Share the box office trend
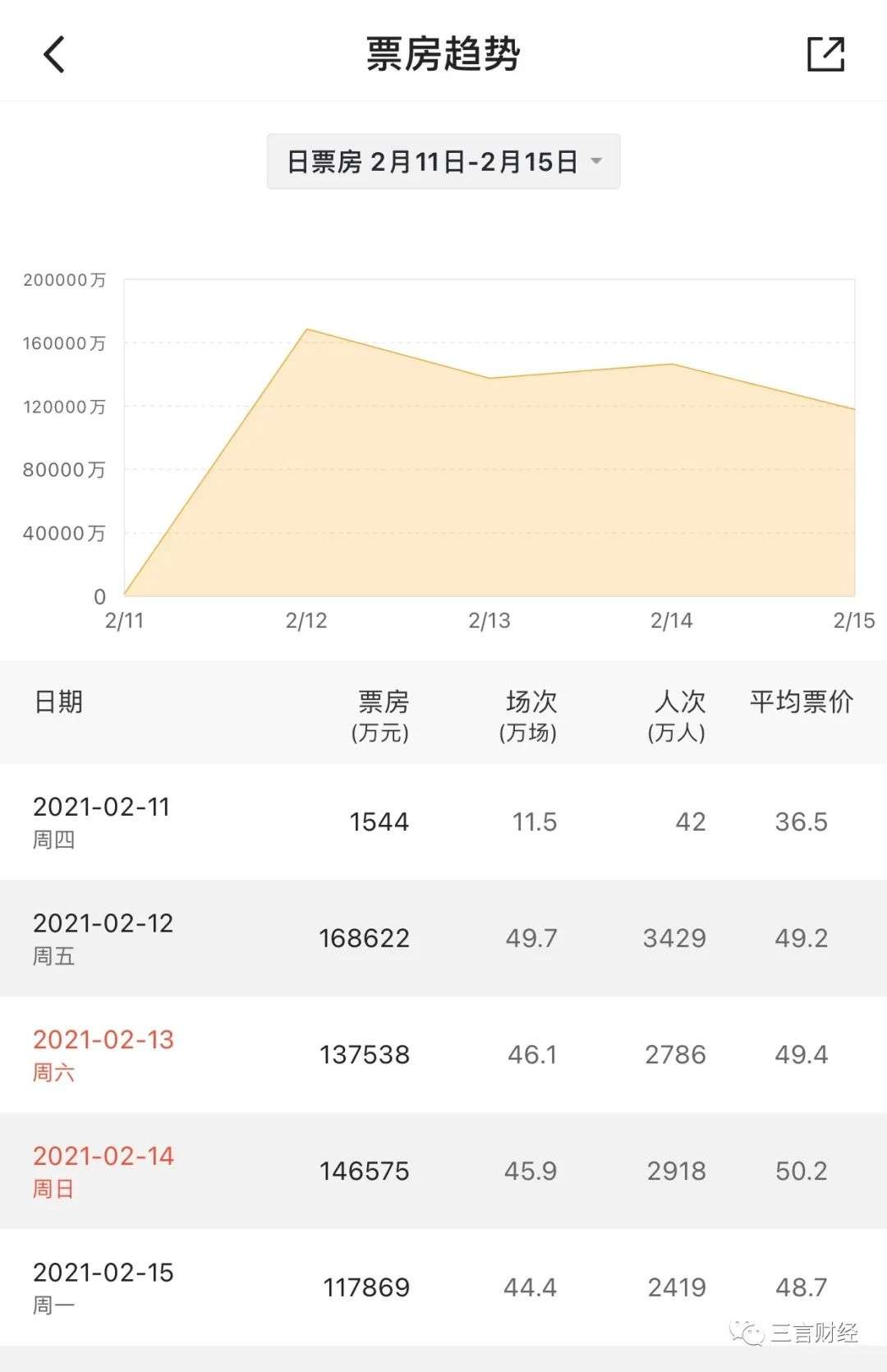Viewport: 887px width, 1372px height. [x=825, y=54]
